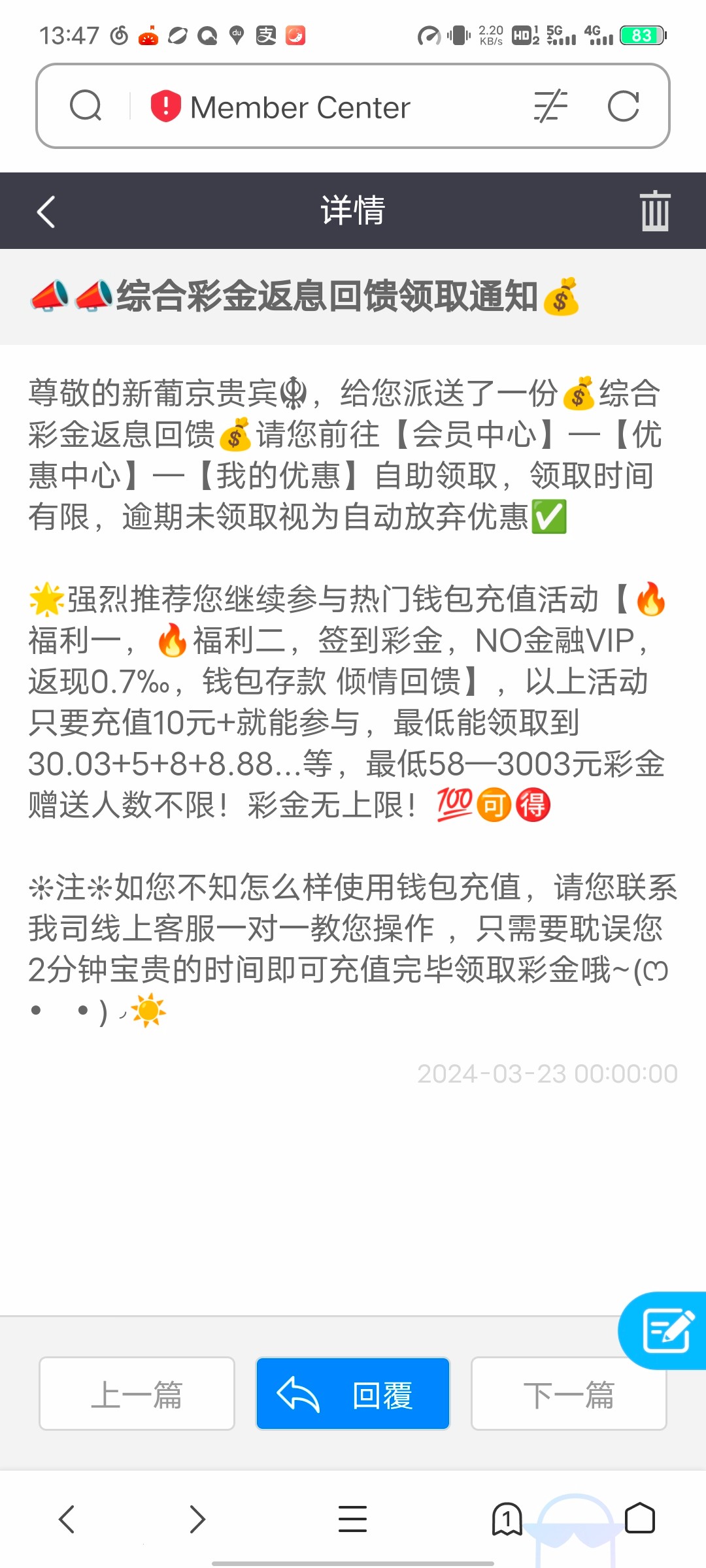Tap the search icon in the address bar
The height and width of the screenshot is (1568, 706).
88,106
